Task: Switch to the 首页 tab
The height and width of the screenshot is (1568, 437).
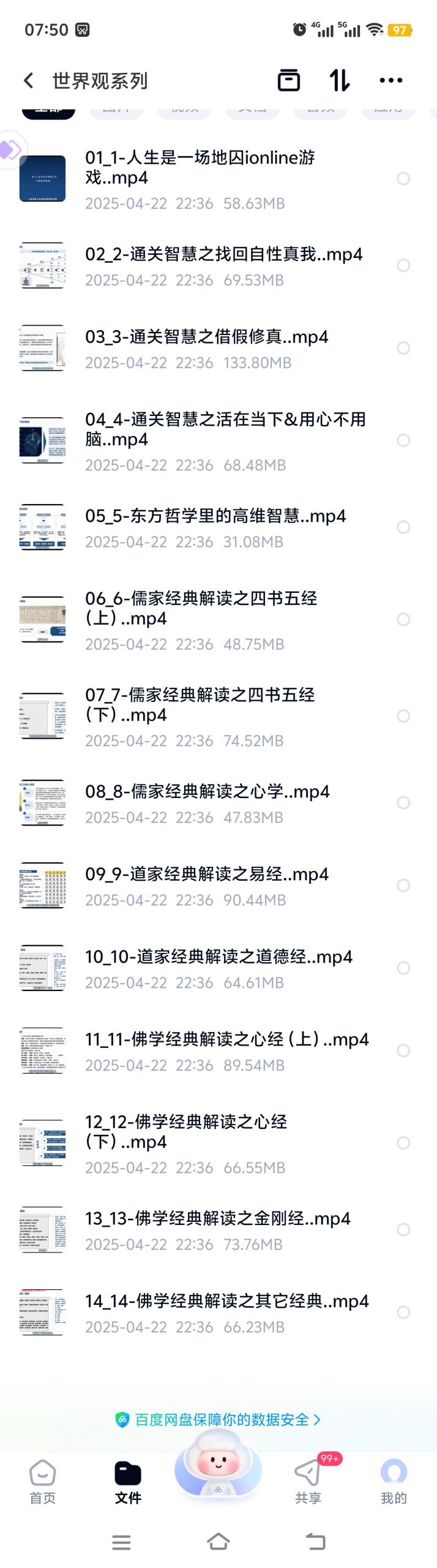Action: (42, 1481)
